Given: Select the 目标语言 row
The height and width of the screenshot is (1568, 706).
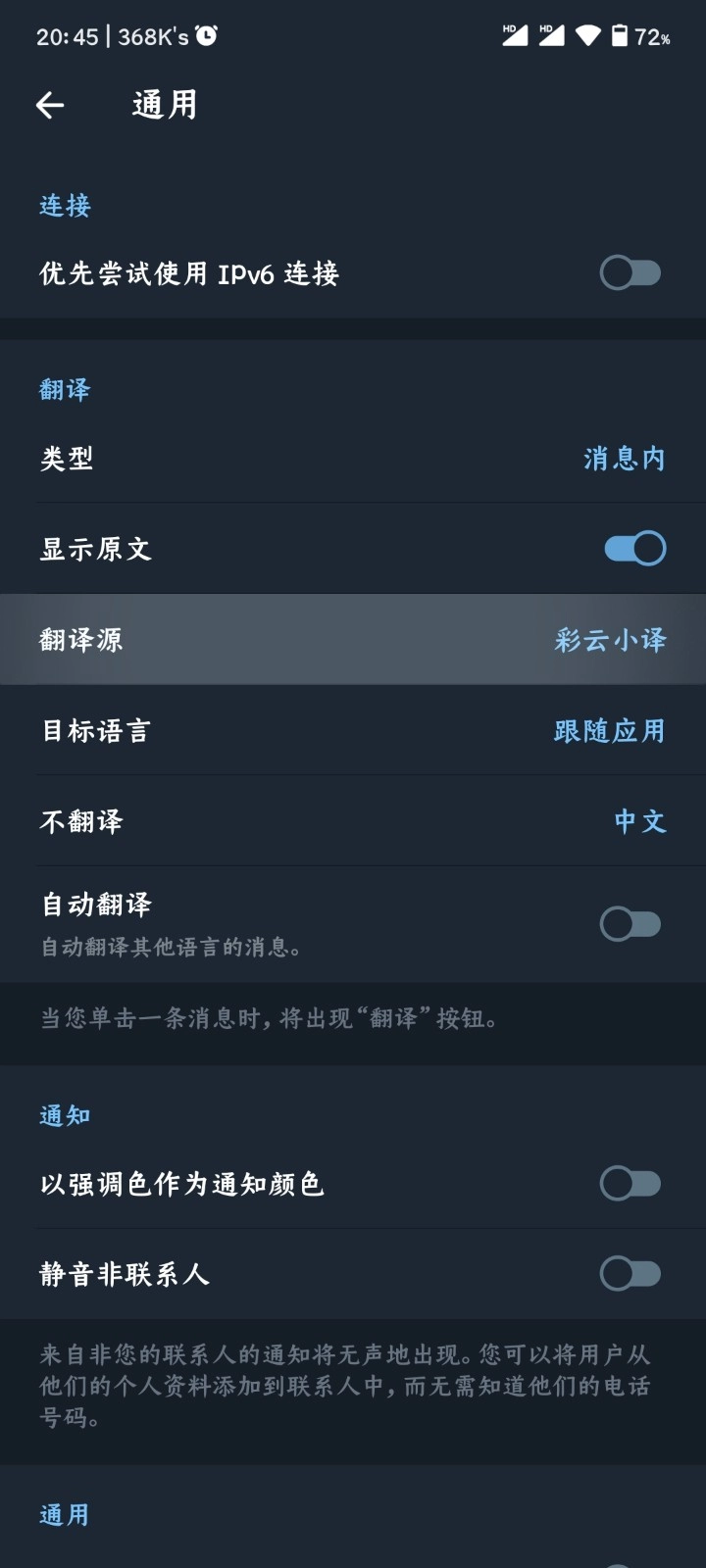Looking at the screenshot, I should click(353, 731).
